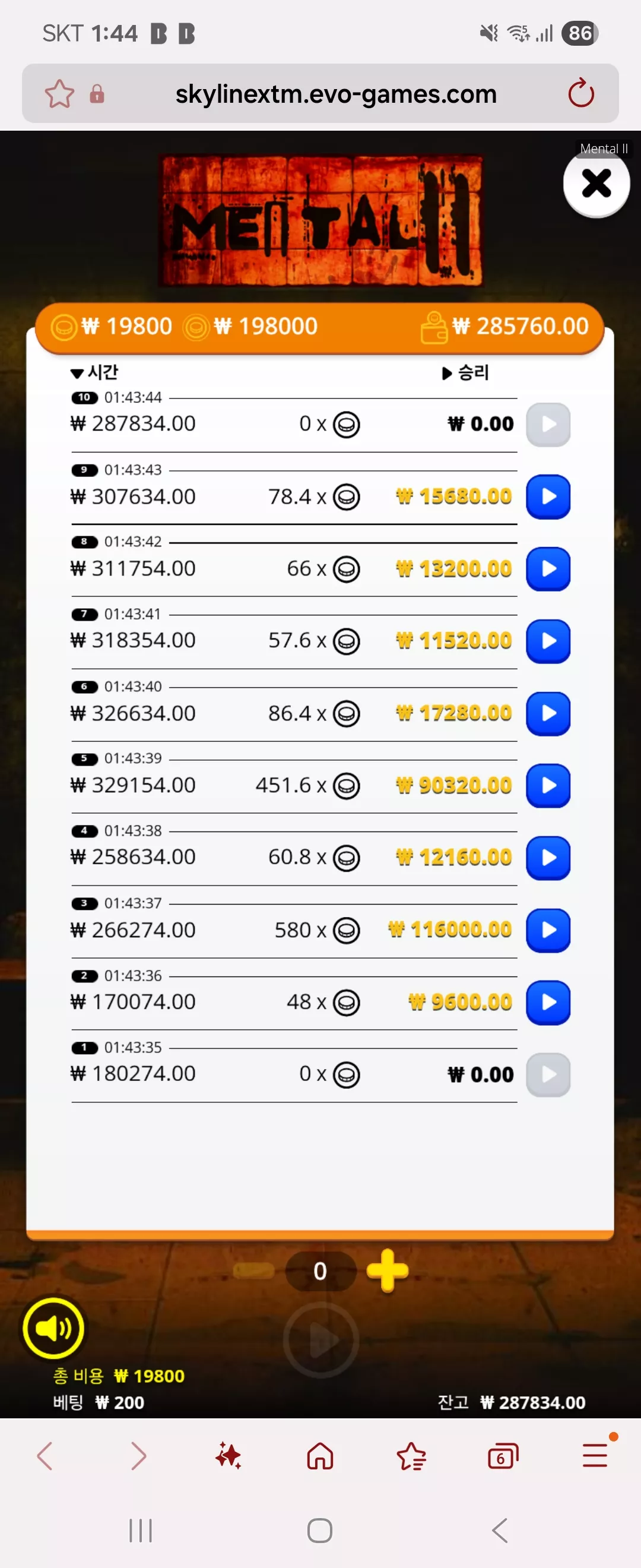Go back with the system navigation button
This screenshot has width=641, height=1568.
pyautogui.click(x=500, y=1530)
